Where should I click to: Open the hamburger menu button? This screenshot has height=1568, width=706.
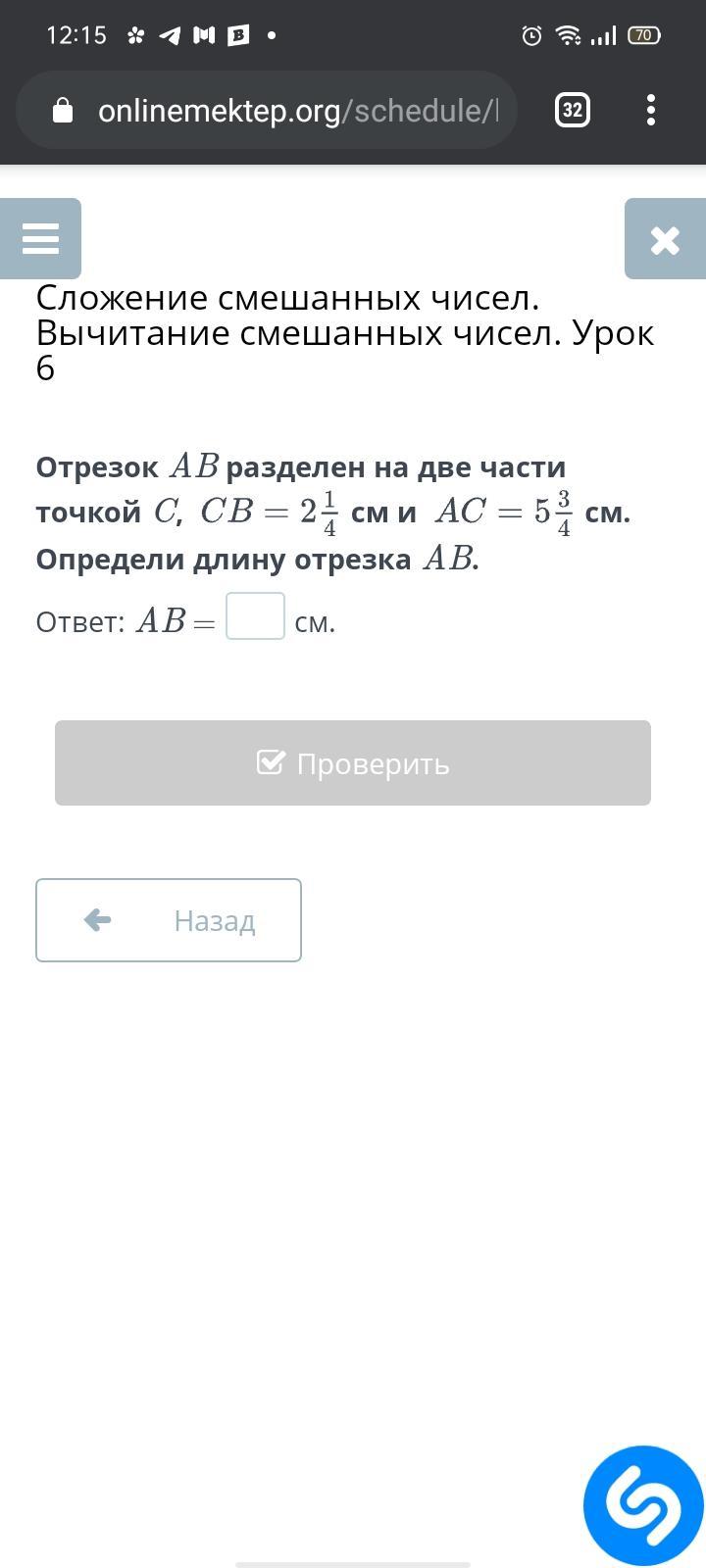40,239
